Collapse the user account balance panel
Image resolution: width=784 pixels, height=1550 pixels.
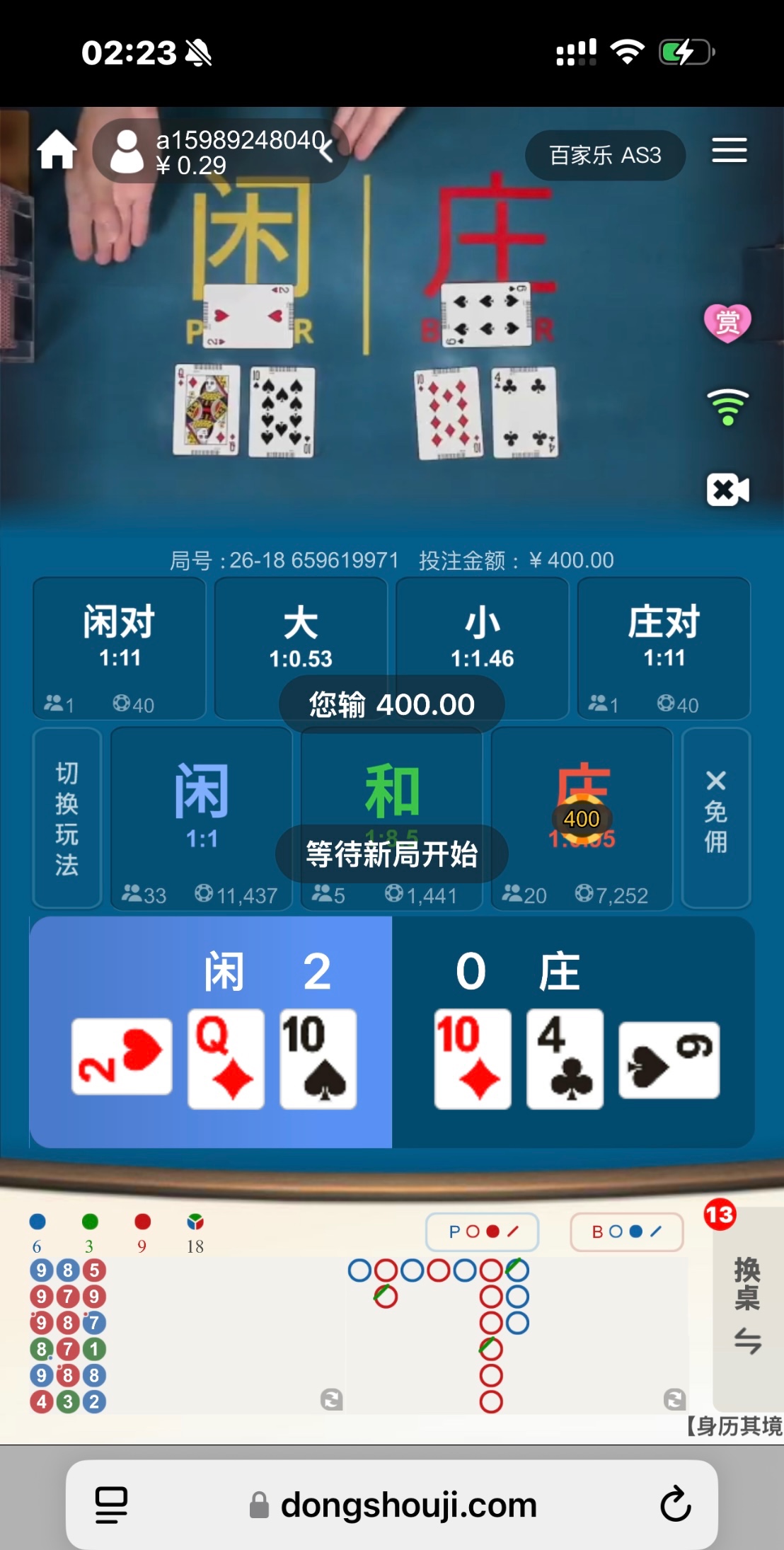[x=326, y=150]
